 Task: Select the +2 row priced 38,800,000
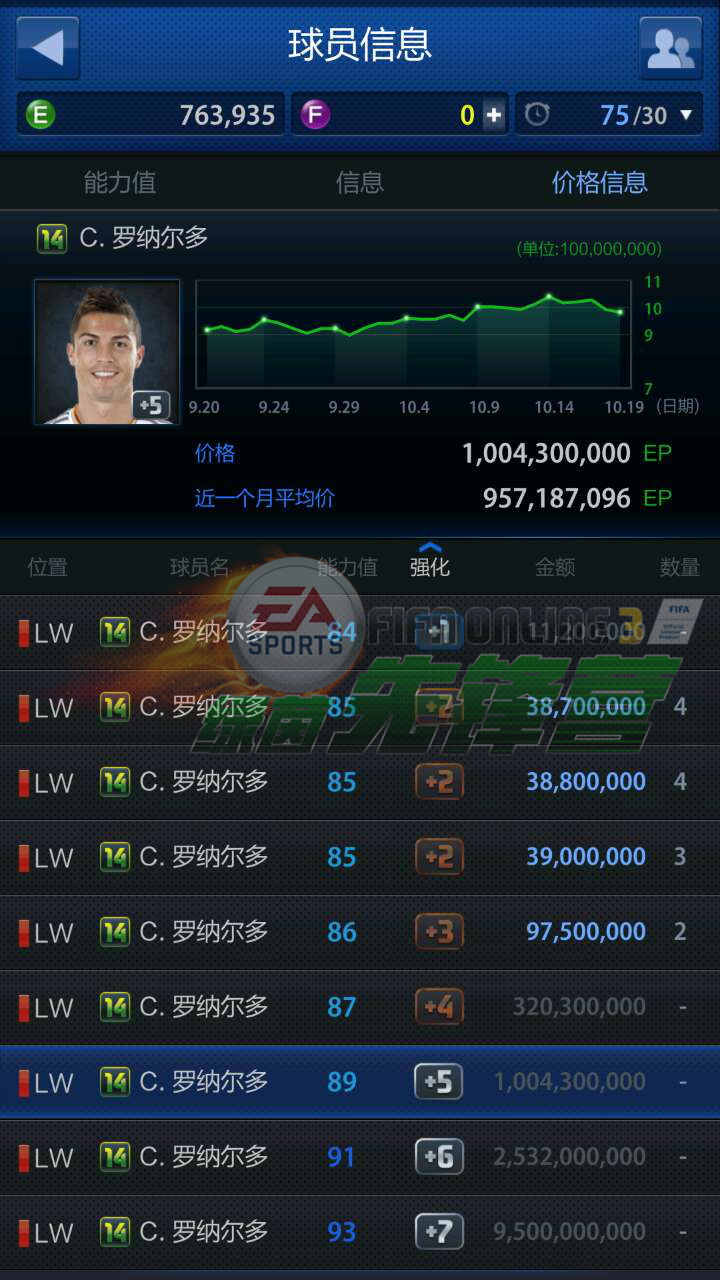(x=360, y=782)
